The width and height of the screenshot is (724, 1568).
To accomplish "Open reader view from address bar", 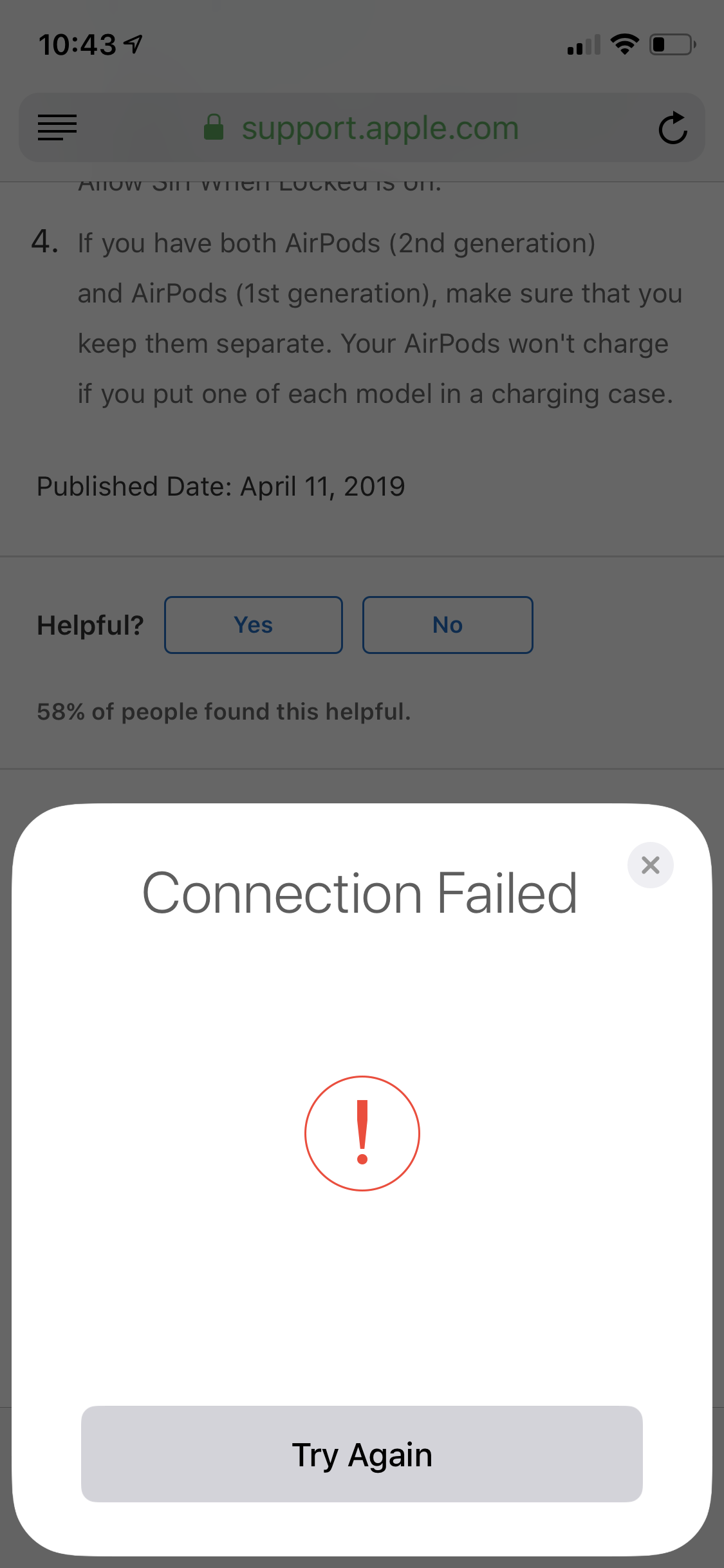I will [57, 127].
